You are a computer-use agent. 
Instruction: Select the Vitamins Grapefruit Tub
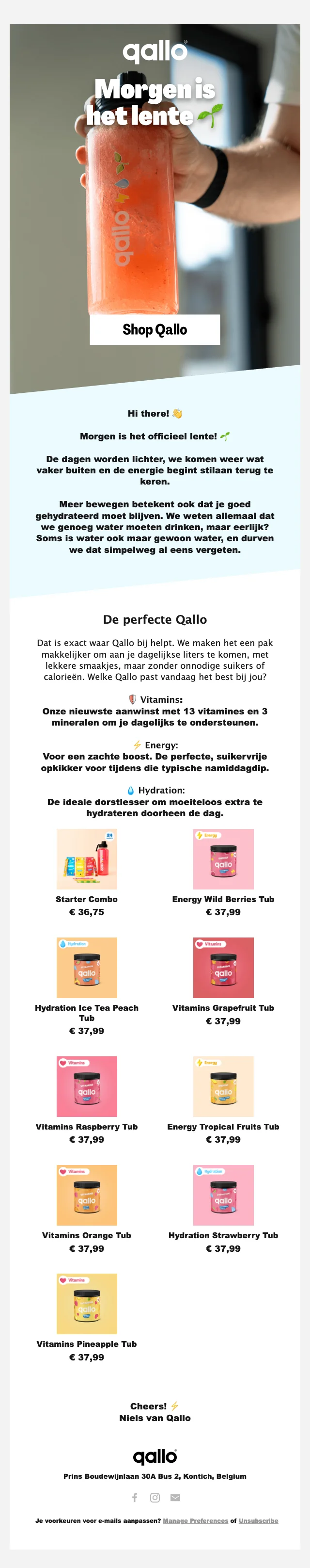click(x=223, y=967)
